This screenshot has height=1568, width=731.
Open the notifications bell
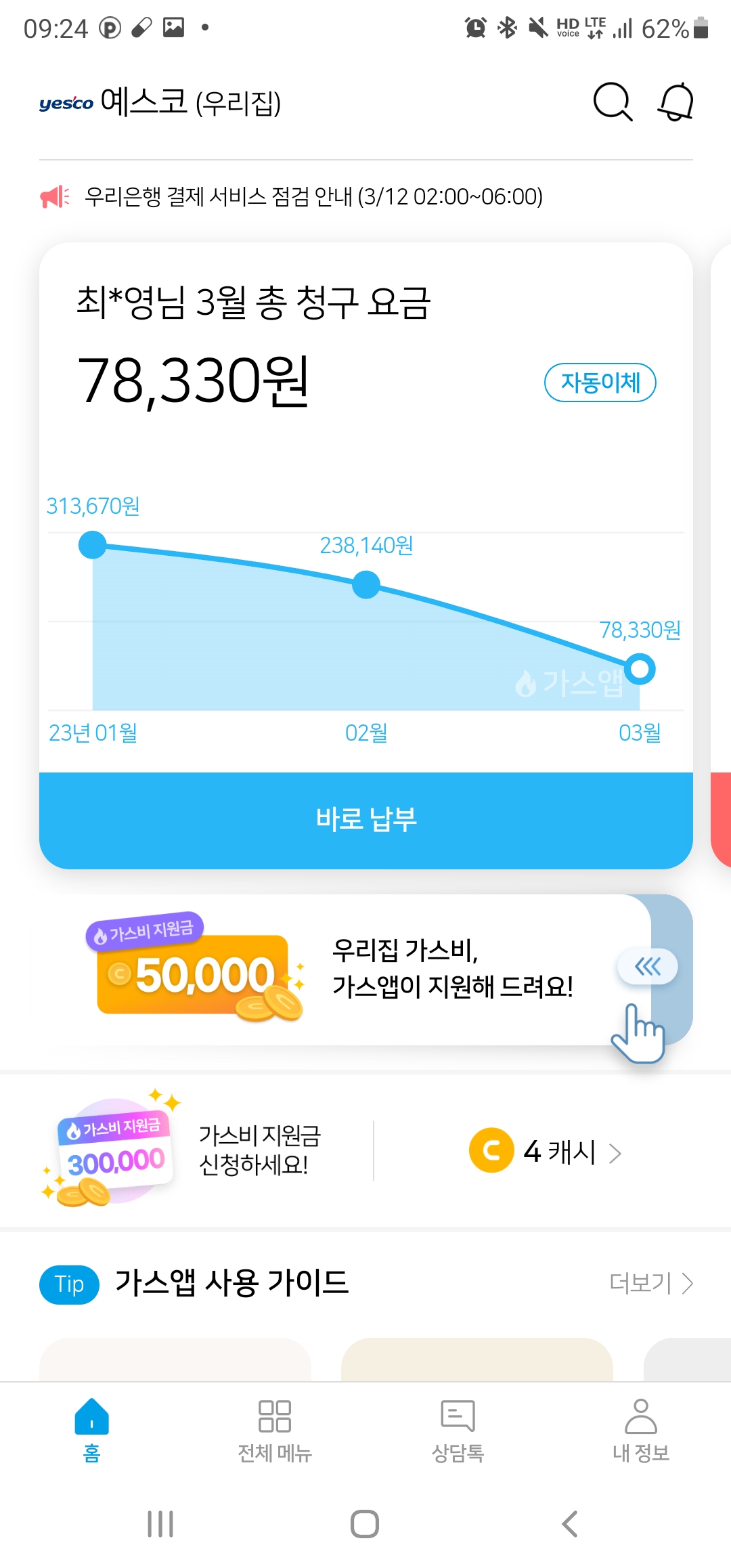point(675,102)
